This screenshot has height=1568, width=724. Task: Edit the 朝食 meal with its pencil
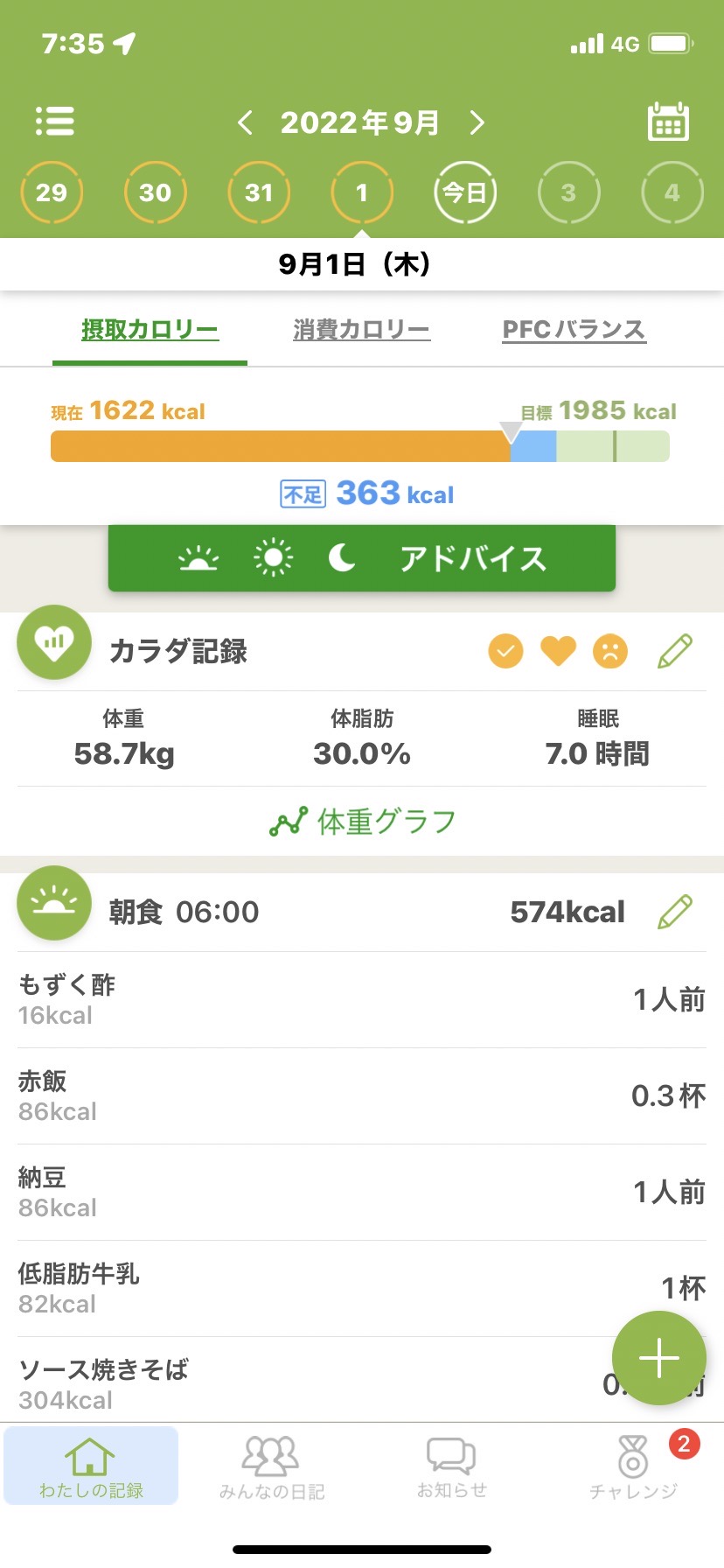coord(674,912)
